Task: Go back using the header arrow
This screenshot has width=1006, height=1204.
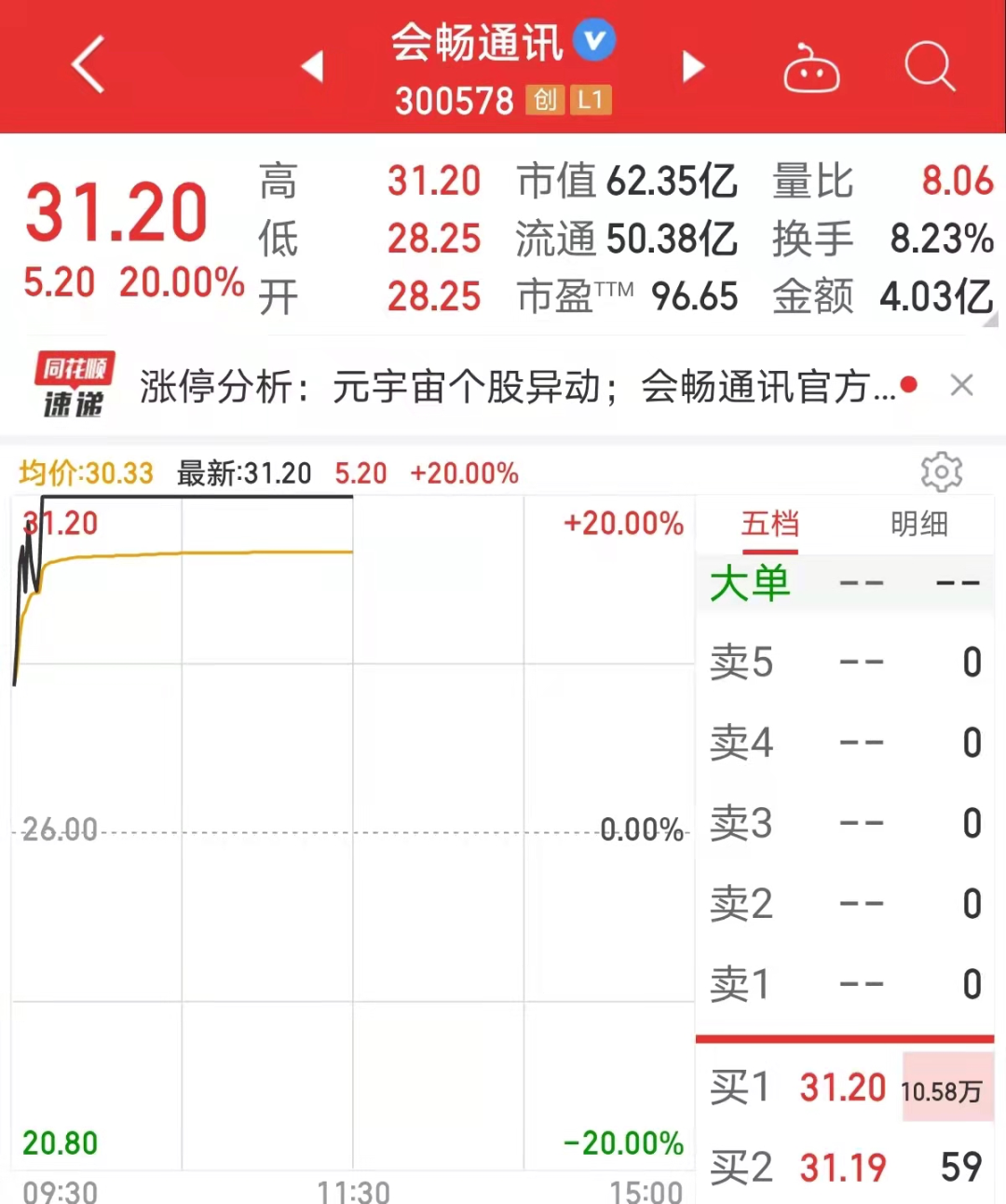Action: point(88,65)
